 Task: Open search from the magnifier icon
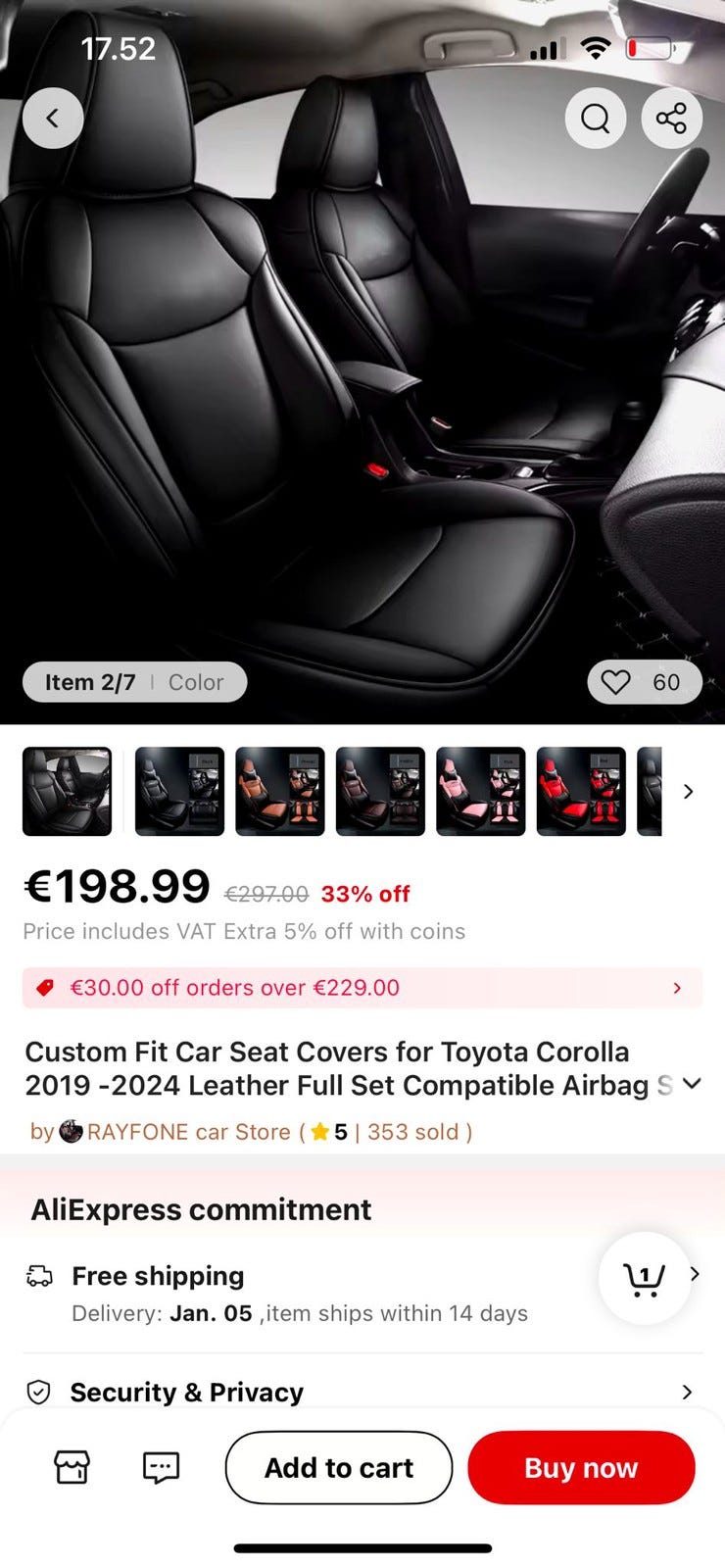pyautogui.click(x=596, y=119)
